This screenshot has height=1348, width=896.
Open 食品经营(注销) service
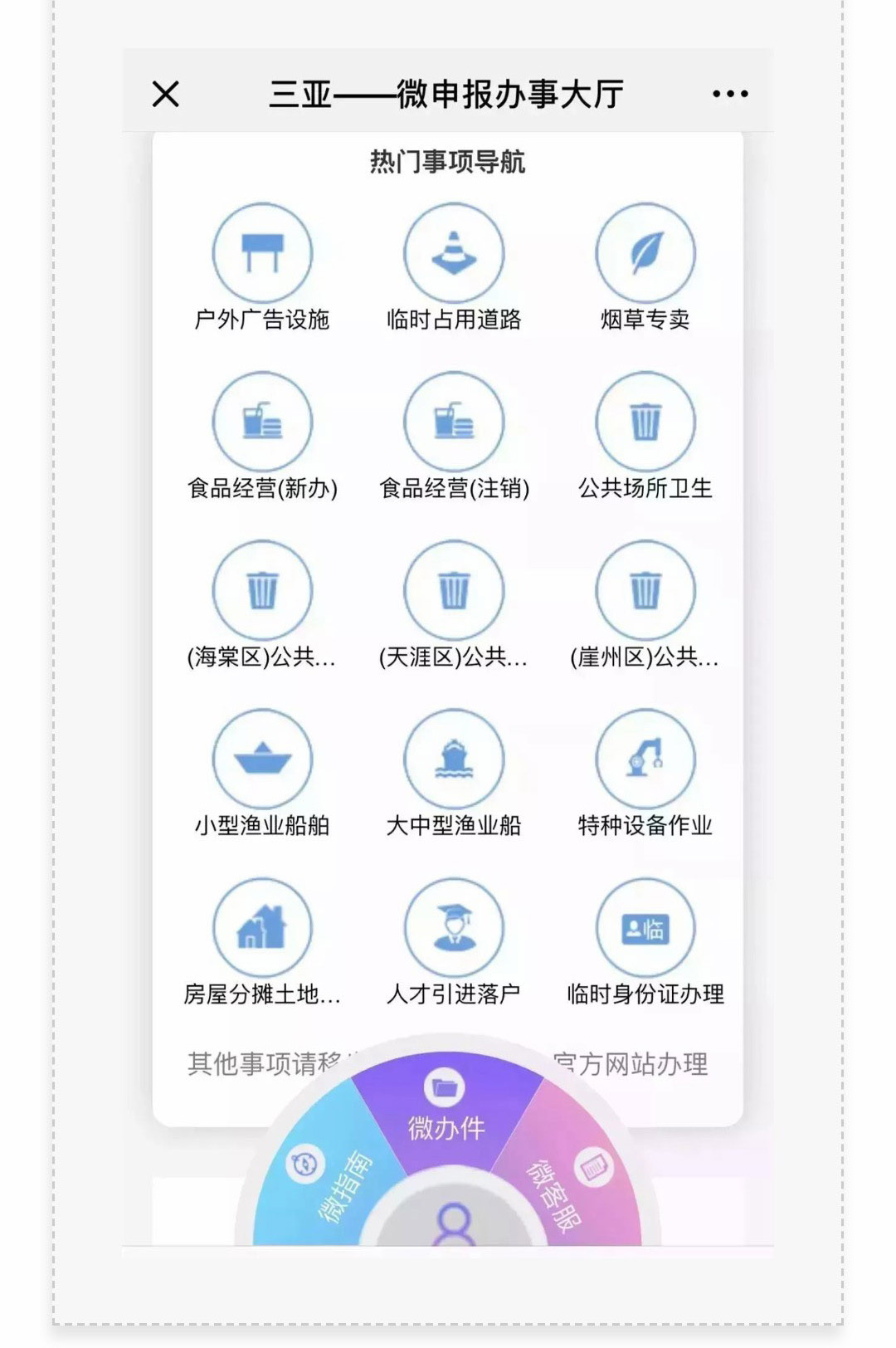click(x=454, y=422)
